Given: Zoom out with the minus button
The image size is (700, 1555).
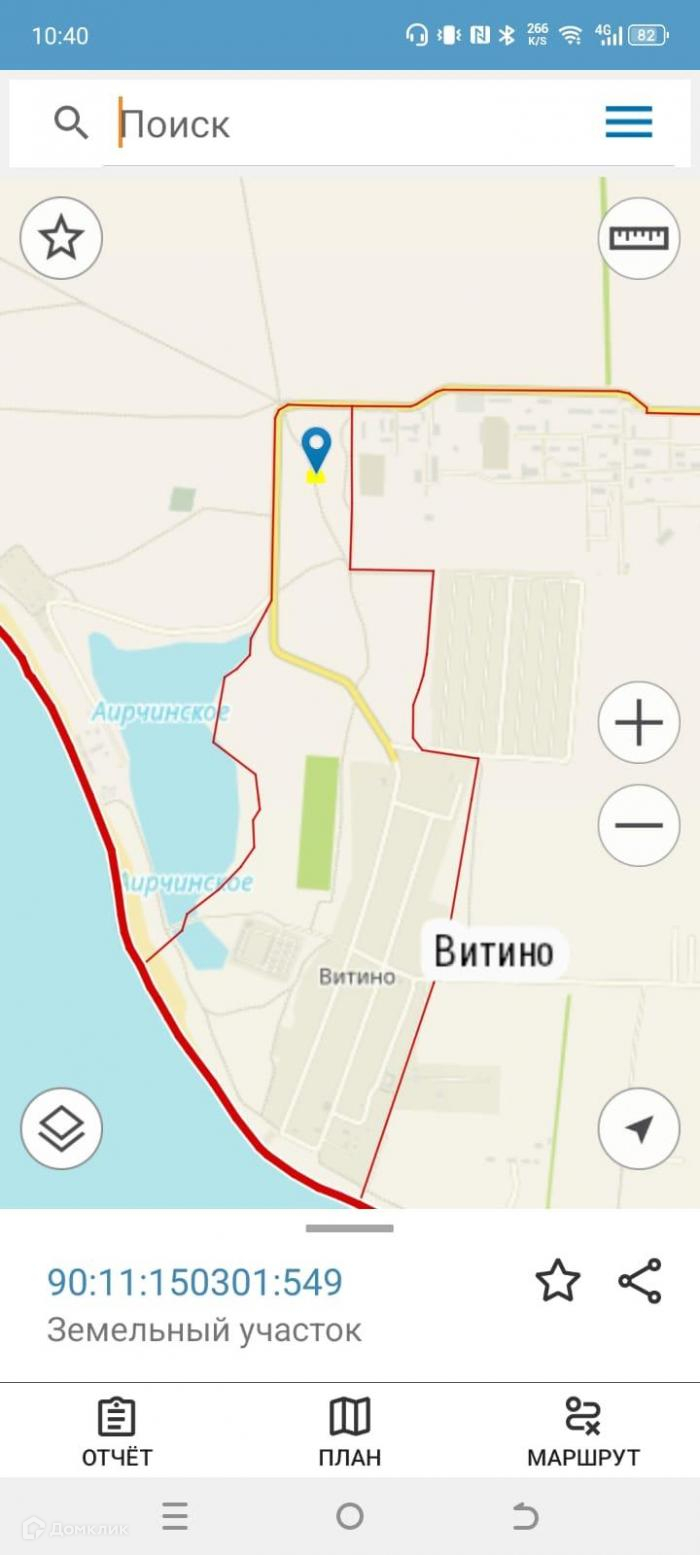Looking at the screenshot, I should 639,825.
